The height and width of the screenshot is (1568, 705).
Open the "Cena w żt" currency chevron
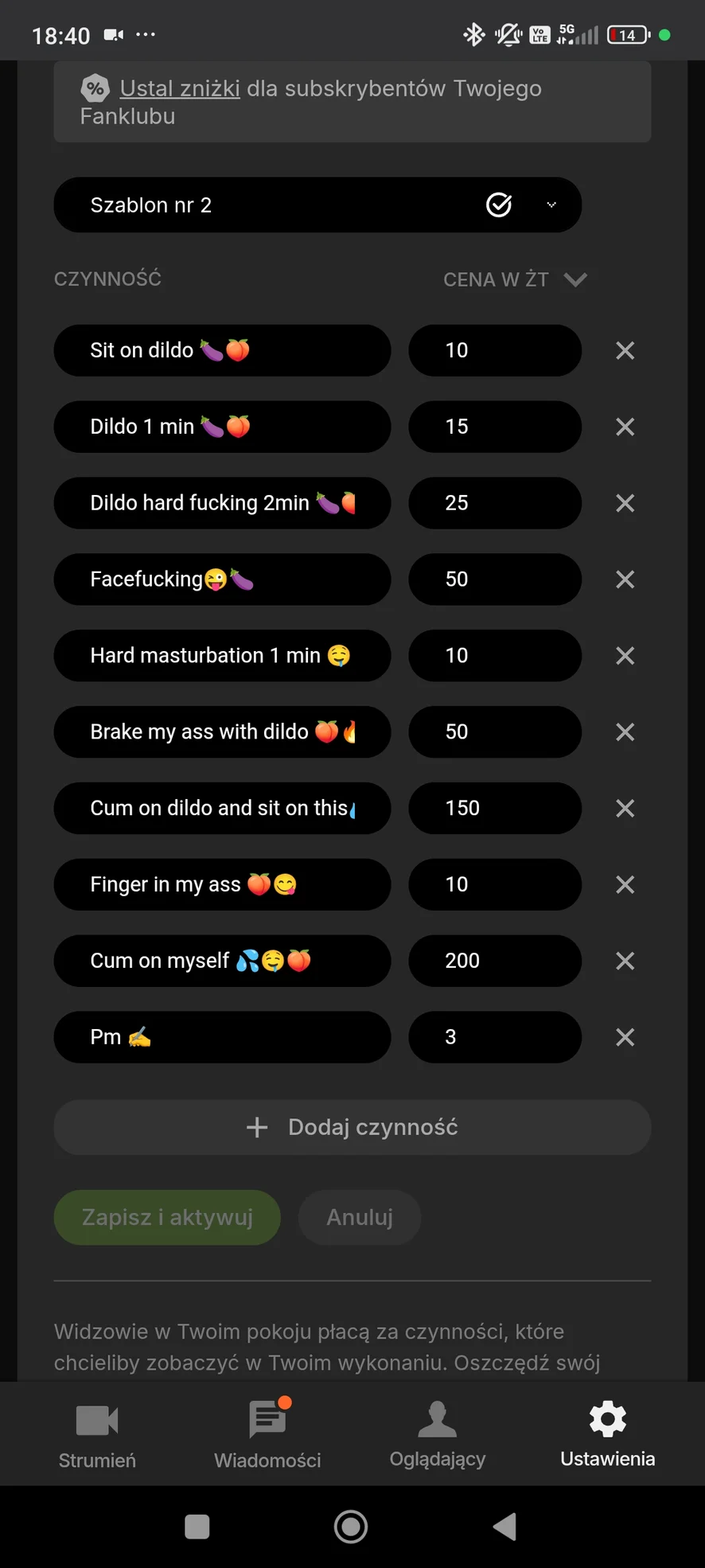click(575, 279)
